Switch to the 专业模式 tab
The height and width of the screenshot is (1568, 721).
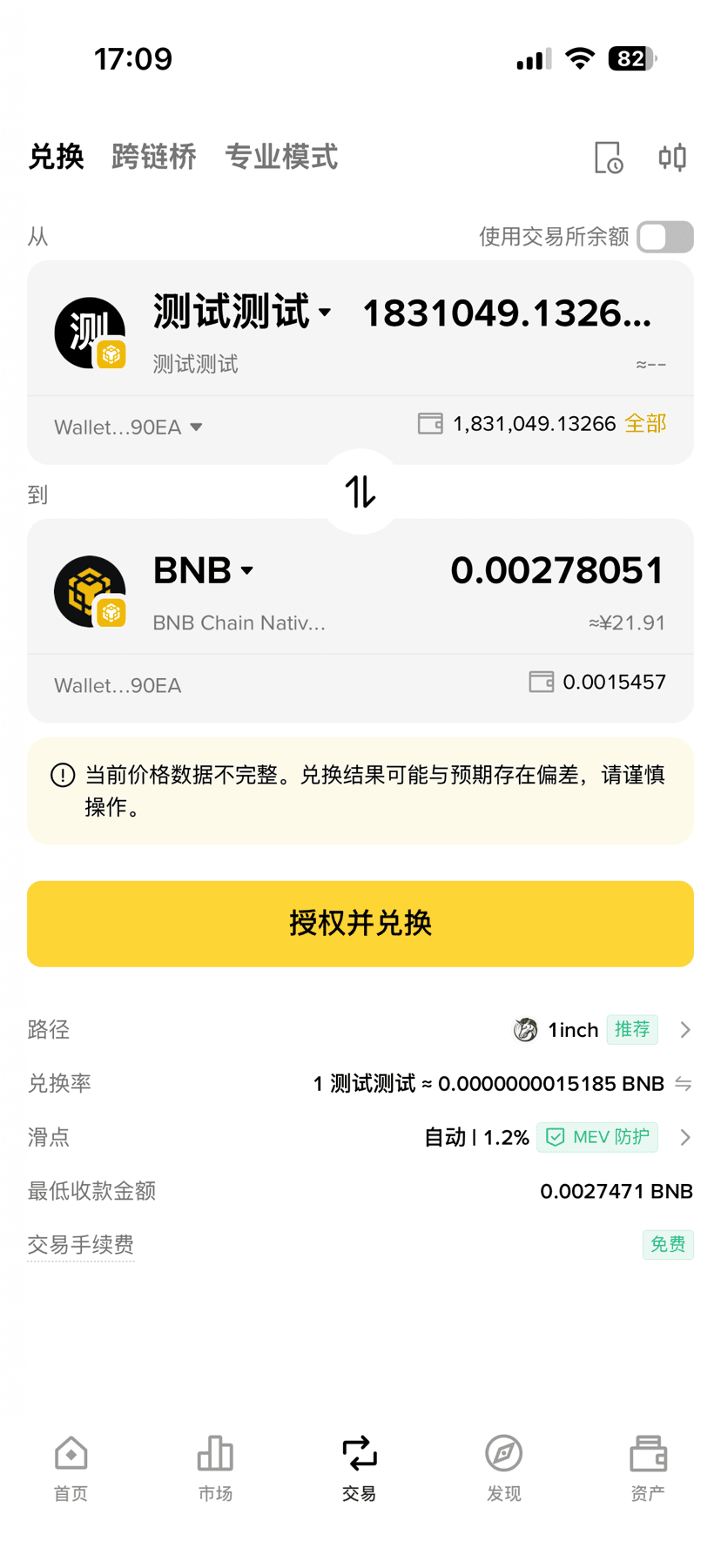[281, 158]
